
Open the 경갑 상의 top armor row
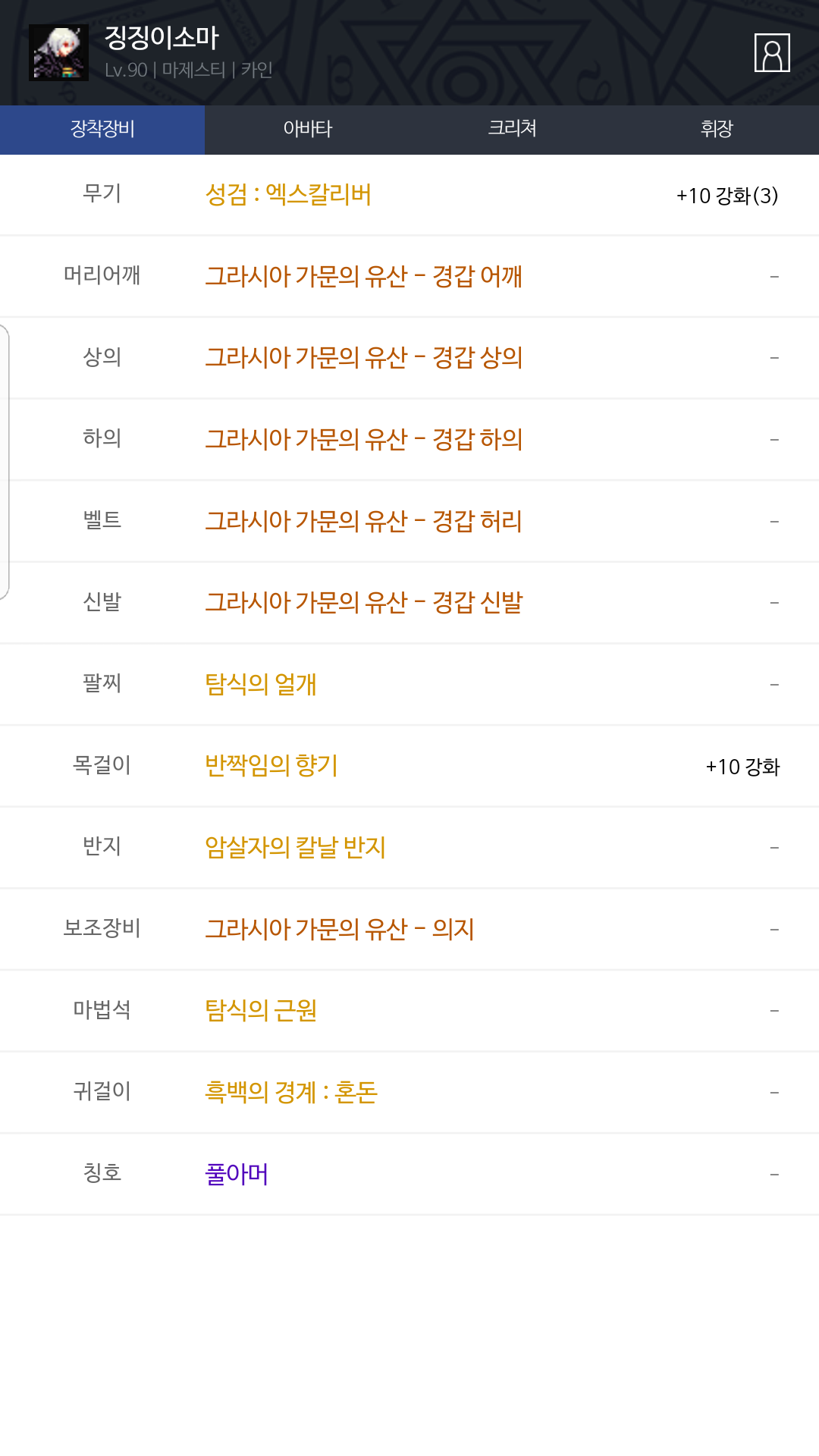409,358
